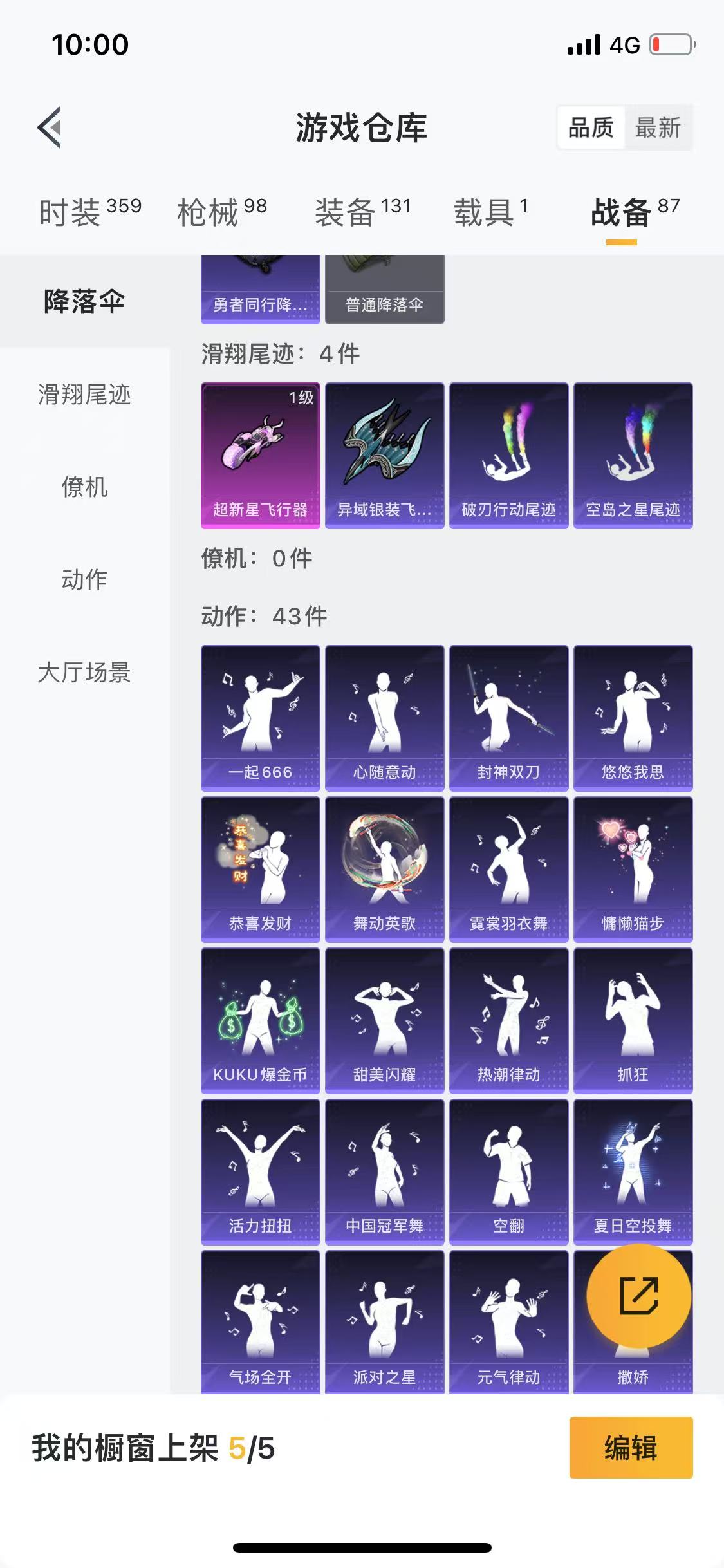
Task: Switch to the 枪械 tab
Action: (x=222, y=212)
